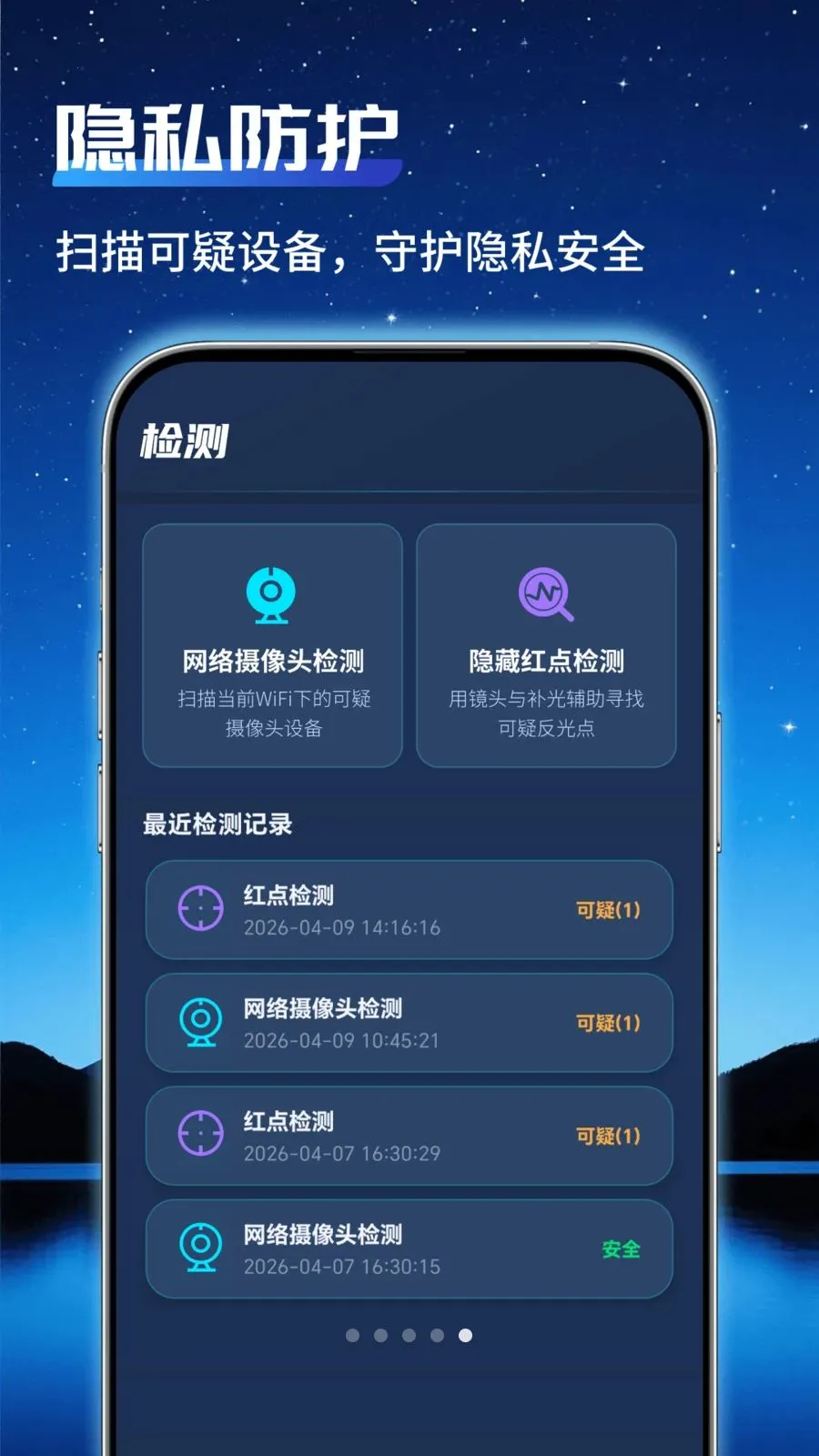Tap the cyan camera icon on 网络摄像头检测 record

point(202,1022)
